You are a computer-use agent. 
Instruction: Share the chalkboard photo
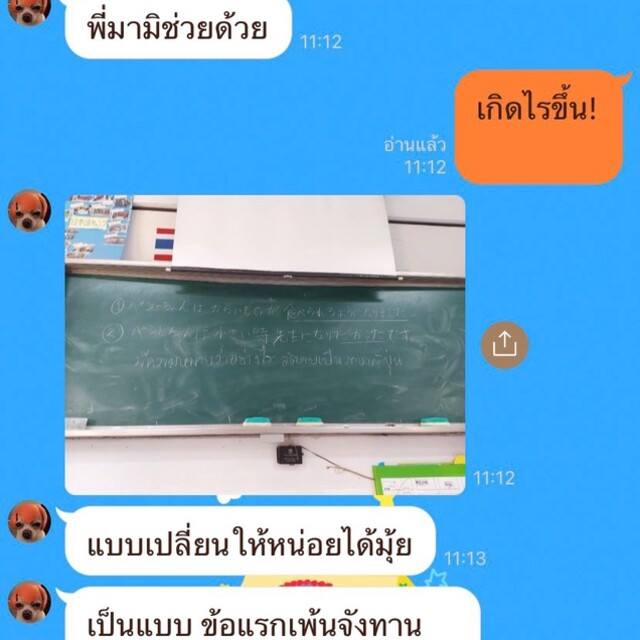coord(505,344)
